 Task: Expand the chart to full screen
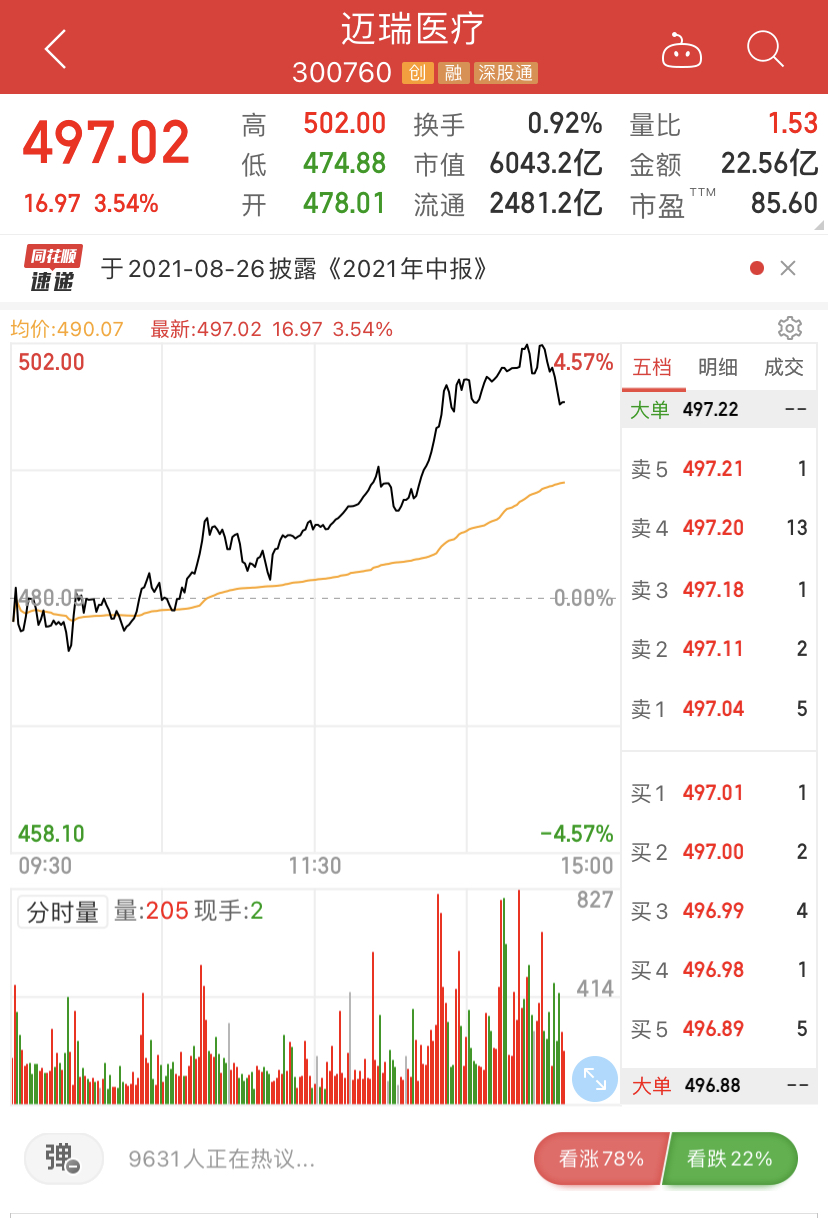(x=595, y=1079)
